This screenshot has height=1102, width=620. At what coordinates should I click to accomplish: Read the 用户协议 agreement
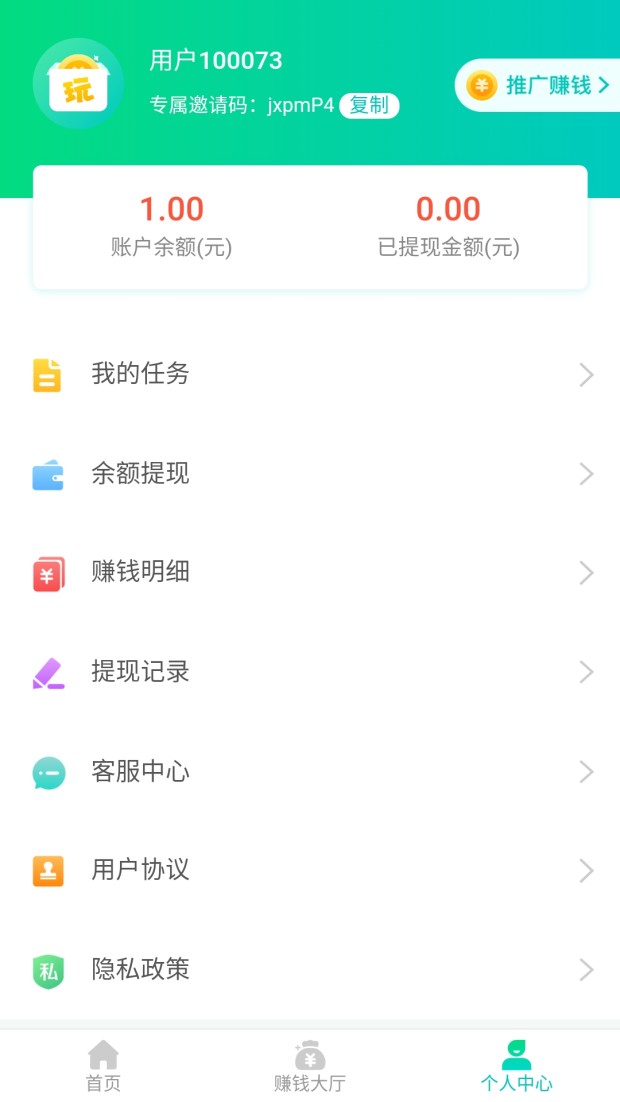point(310,870)
